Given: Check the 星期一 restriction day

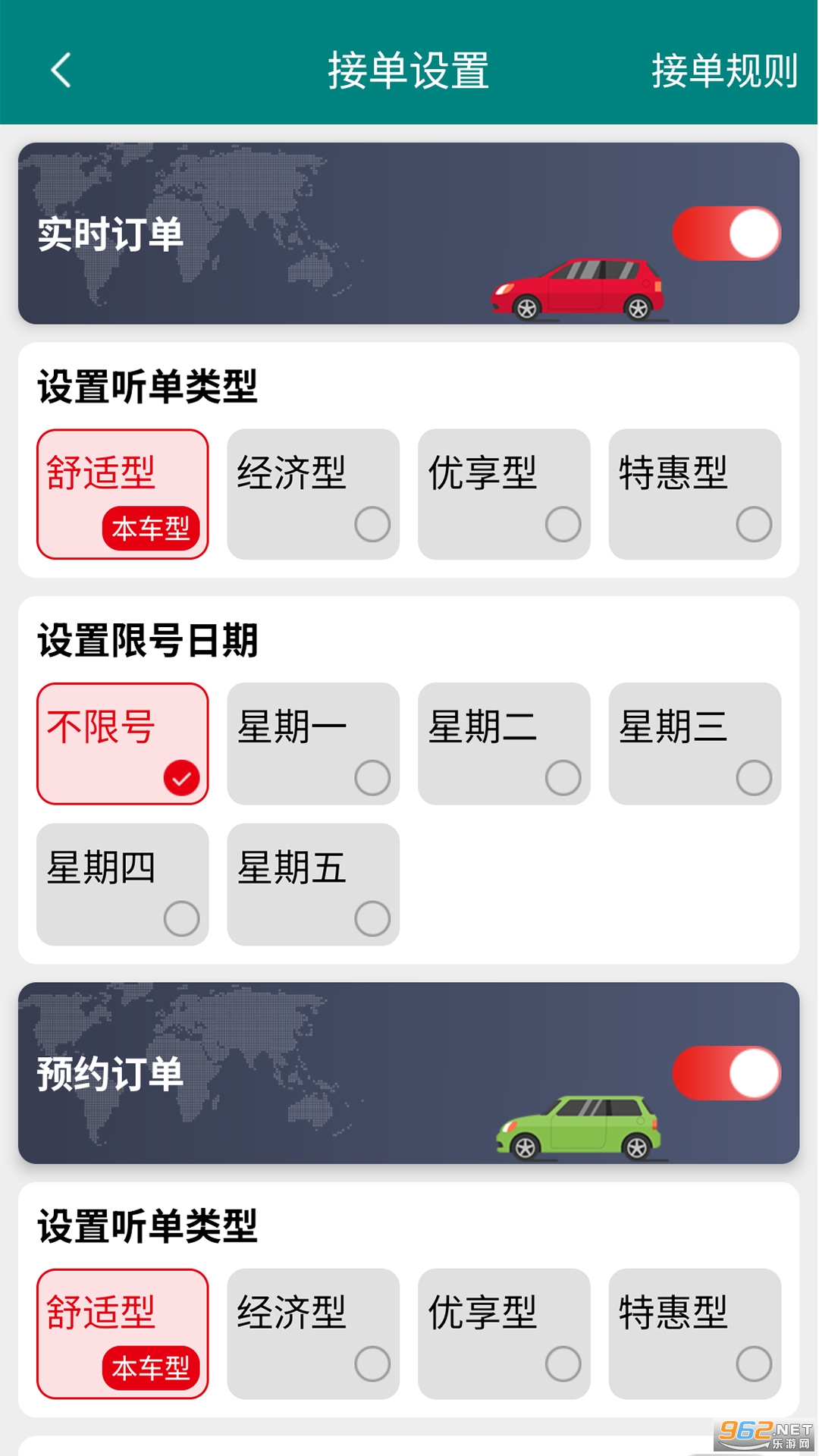Looking at the screenshot, I should tap(312, 743).
